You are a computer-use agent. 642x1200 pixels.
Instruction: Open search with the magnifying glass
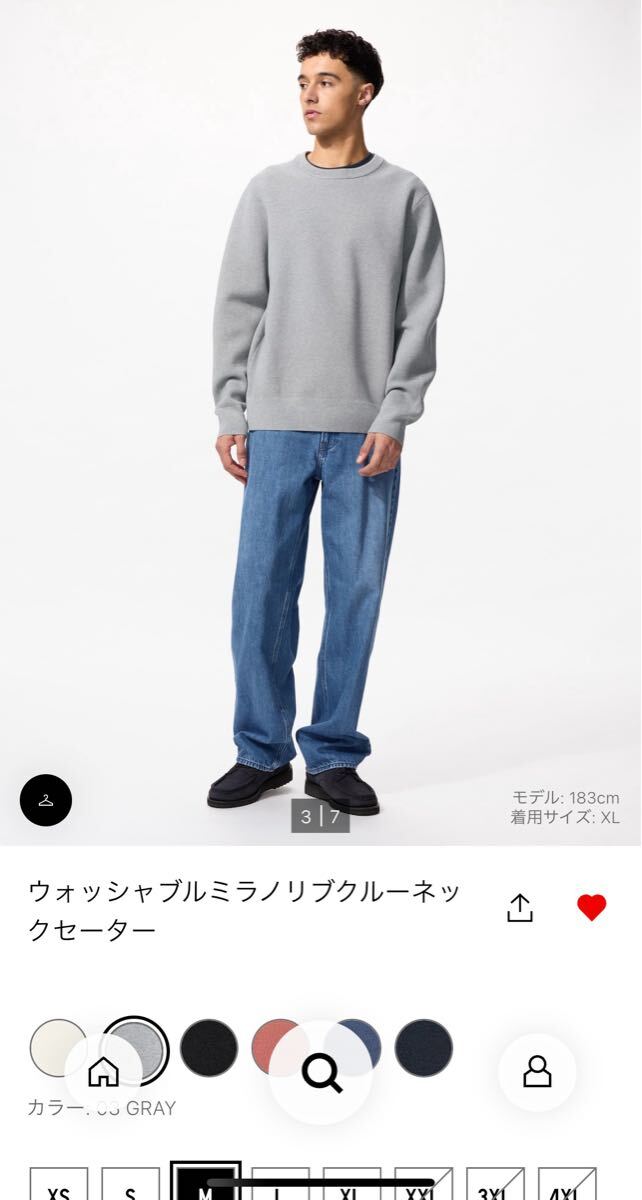321,1073
